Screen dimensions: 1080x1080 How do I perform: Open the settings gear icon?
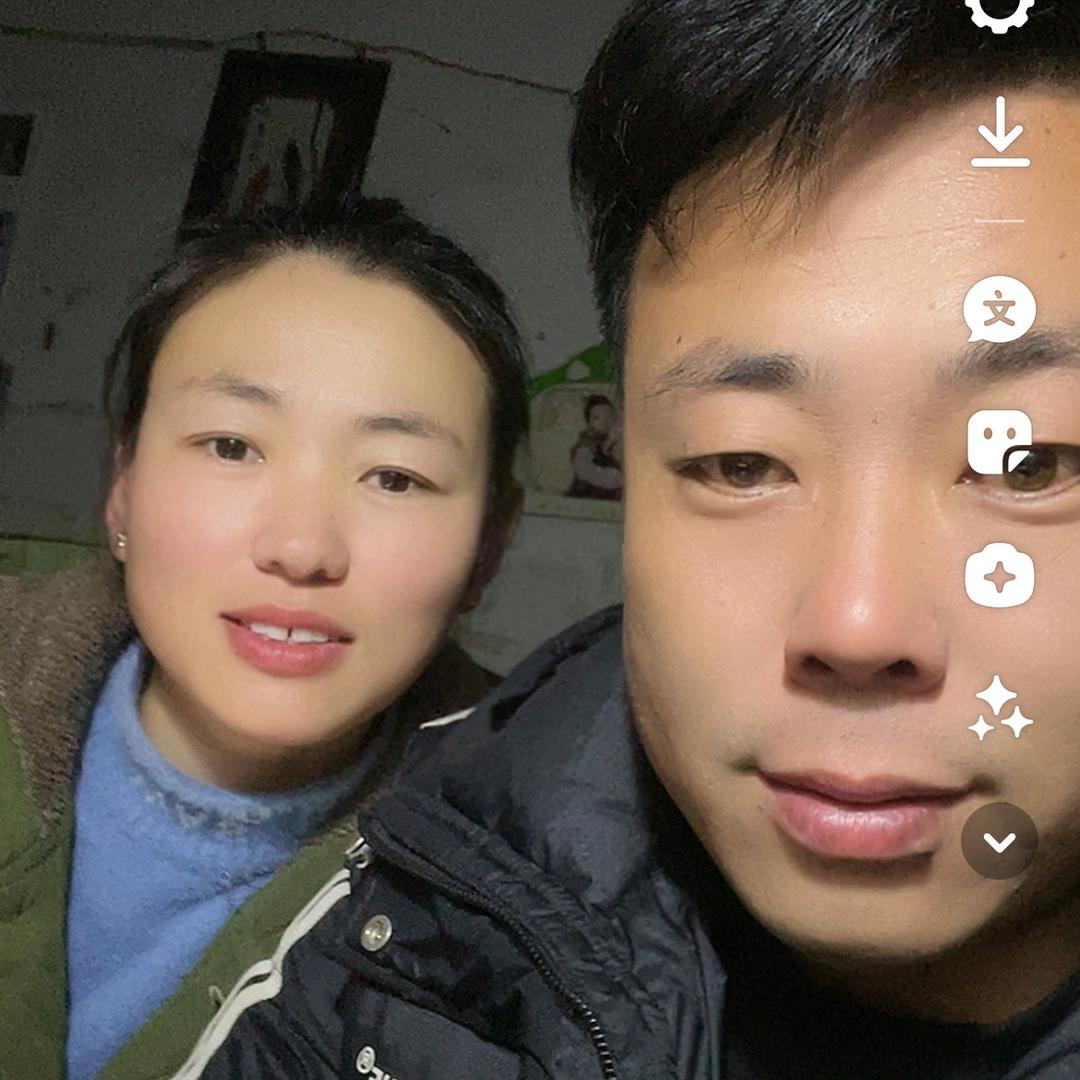(999, 10)
